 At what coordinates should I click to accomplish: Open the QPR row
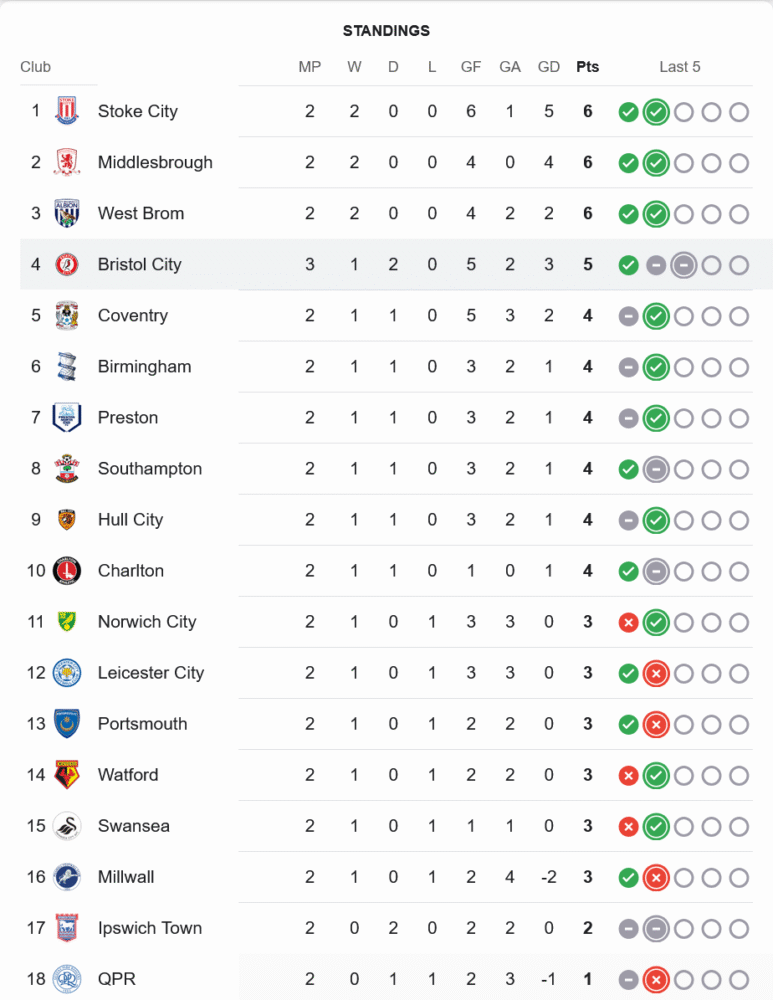point(116,978)
